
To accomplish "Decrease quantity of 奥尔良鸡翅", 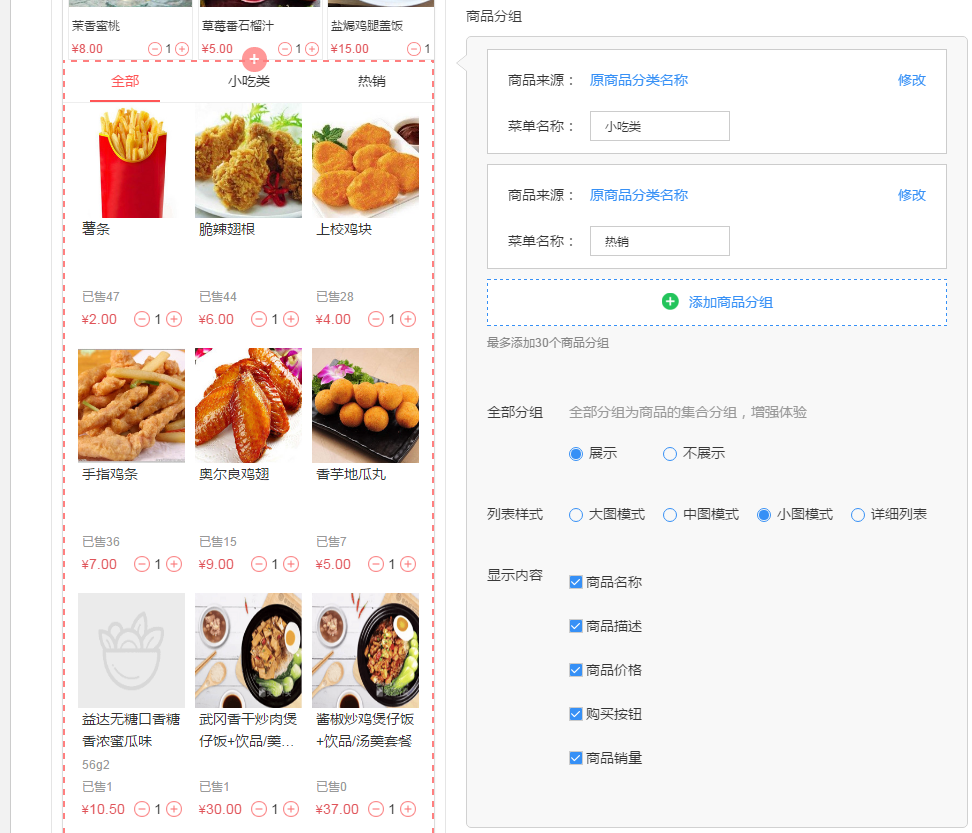I will [259, 564].
